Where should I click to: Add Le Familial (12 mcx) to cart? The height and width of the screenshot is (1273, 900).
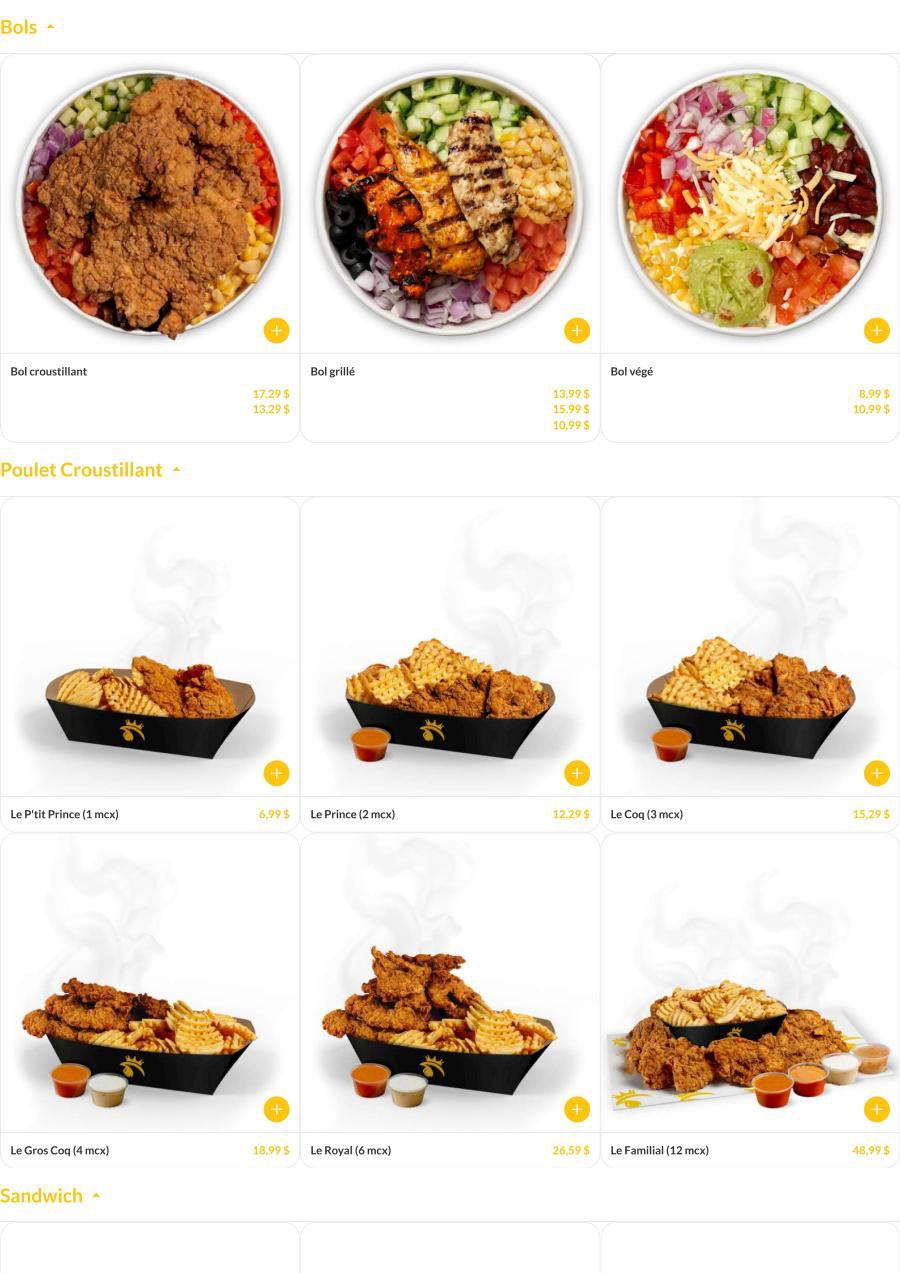876,1109
